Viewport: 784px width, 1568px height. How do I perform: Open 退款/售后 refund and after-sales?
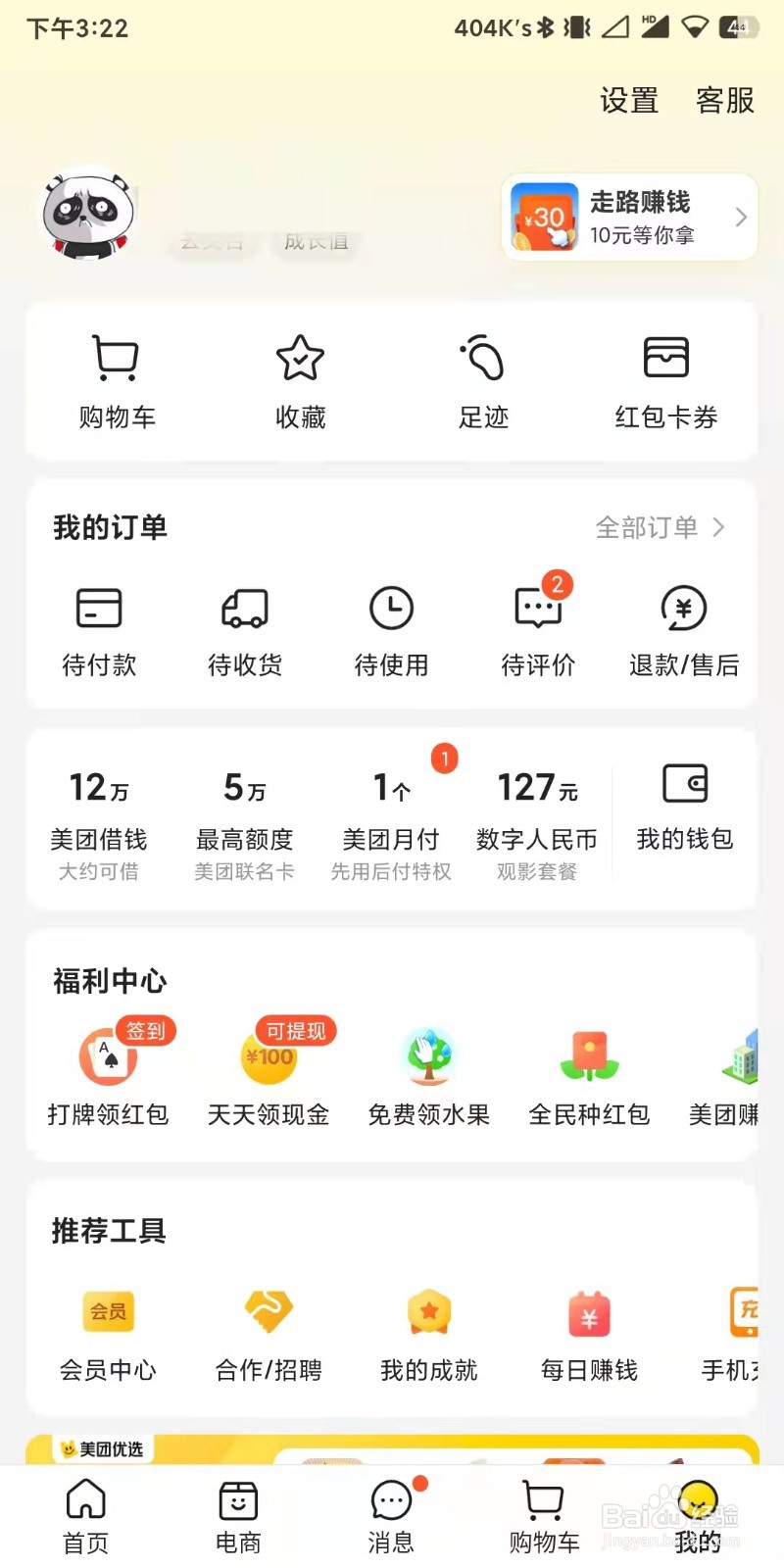click(684, 629)
